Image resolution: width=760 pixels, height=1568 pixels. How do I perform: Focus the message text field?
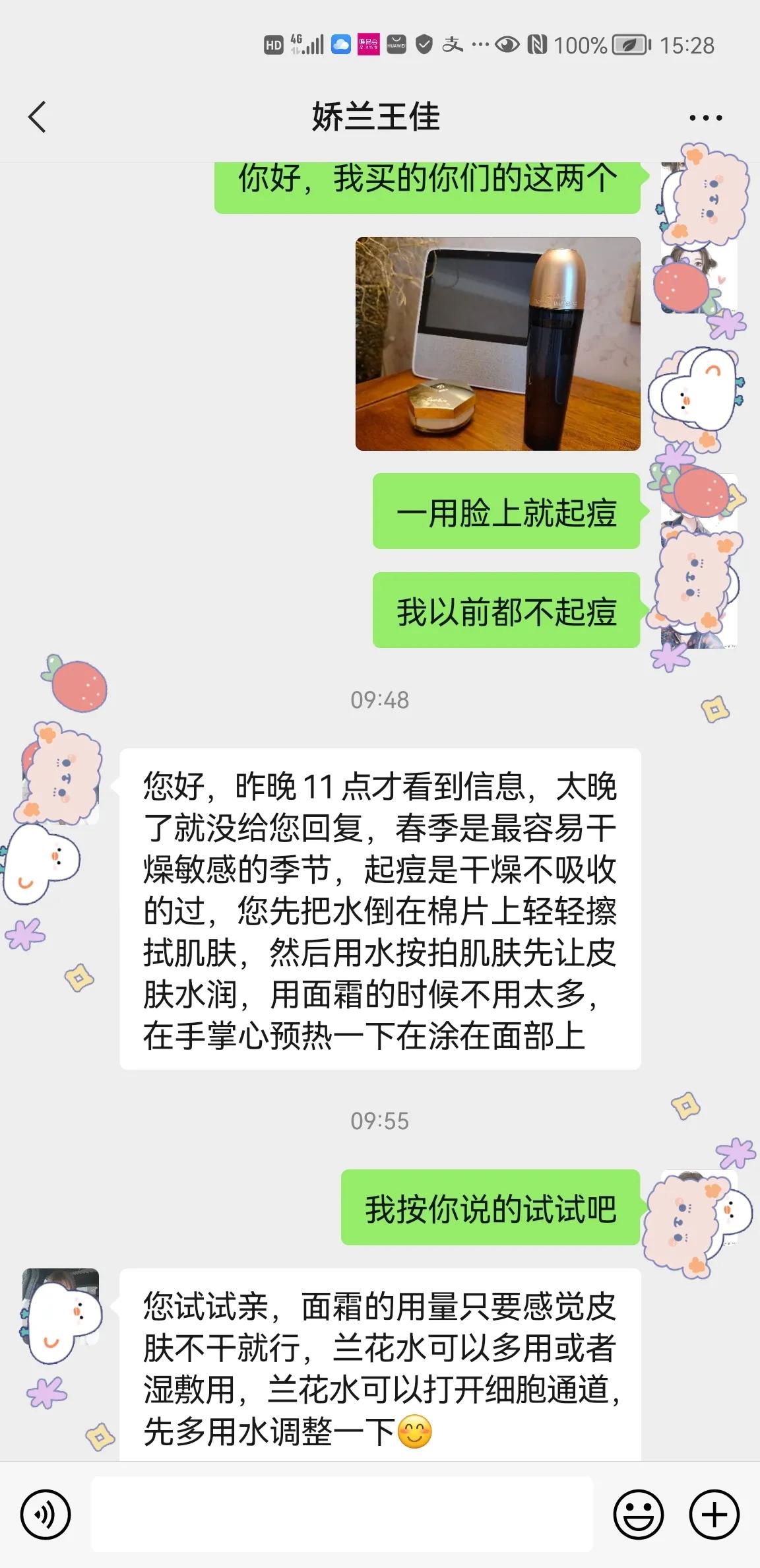(x=342, y=1514)
